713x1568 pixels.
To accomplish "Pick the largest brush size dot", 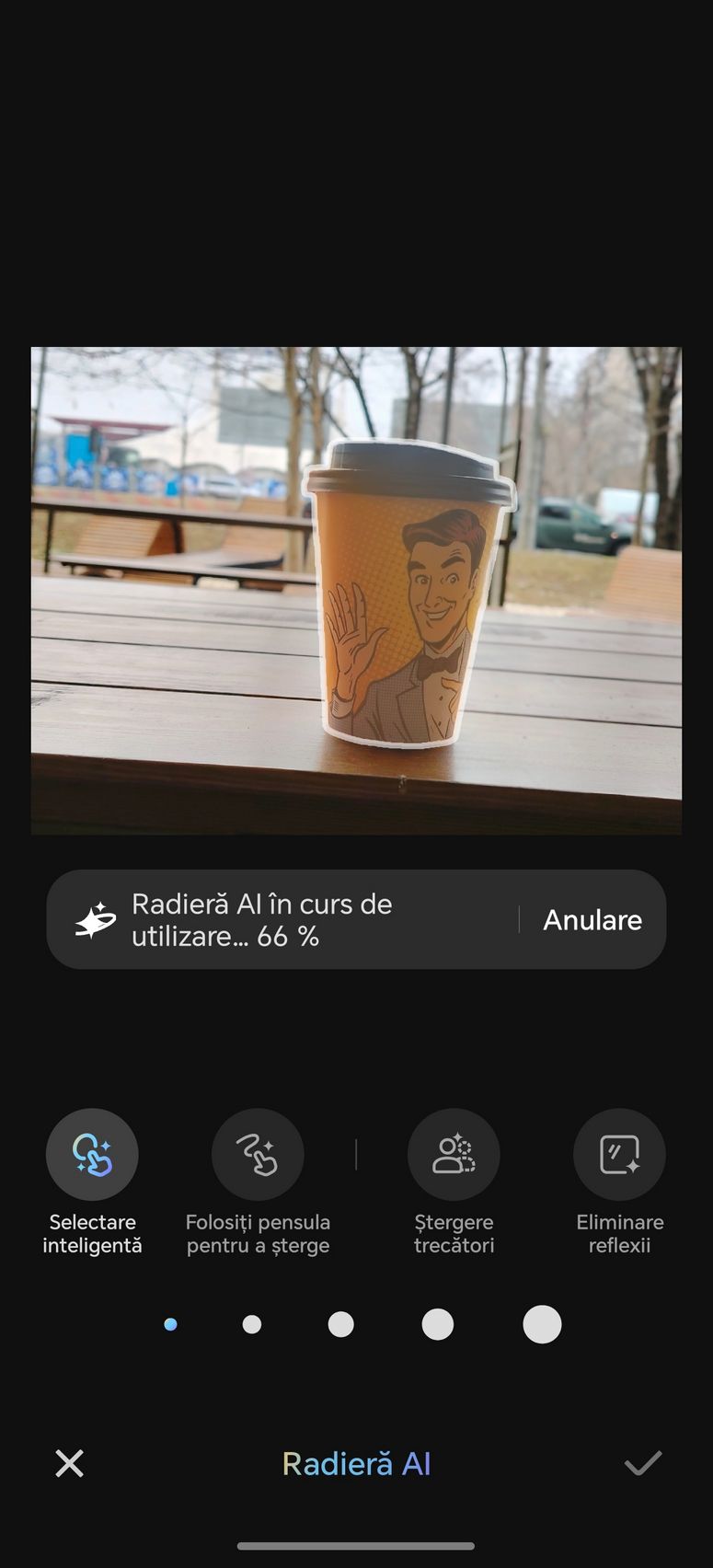I will click(x=542, y=1324).
